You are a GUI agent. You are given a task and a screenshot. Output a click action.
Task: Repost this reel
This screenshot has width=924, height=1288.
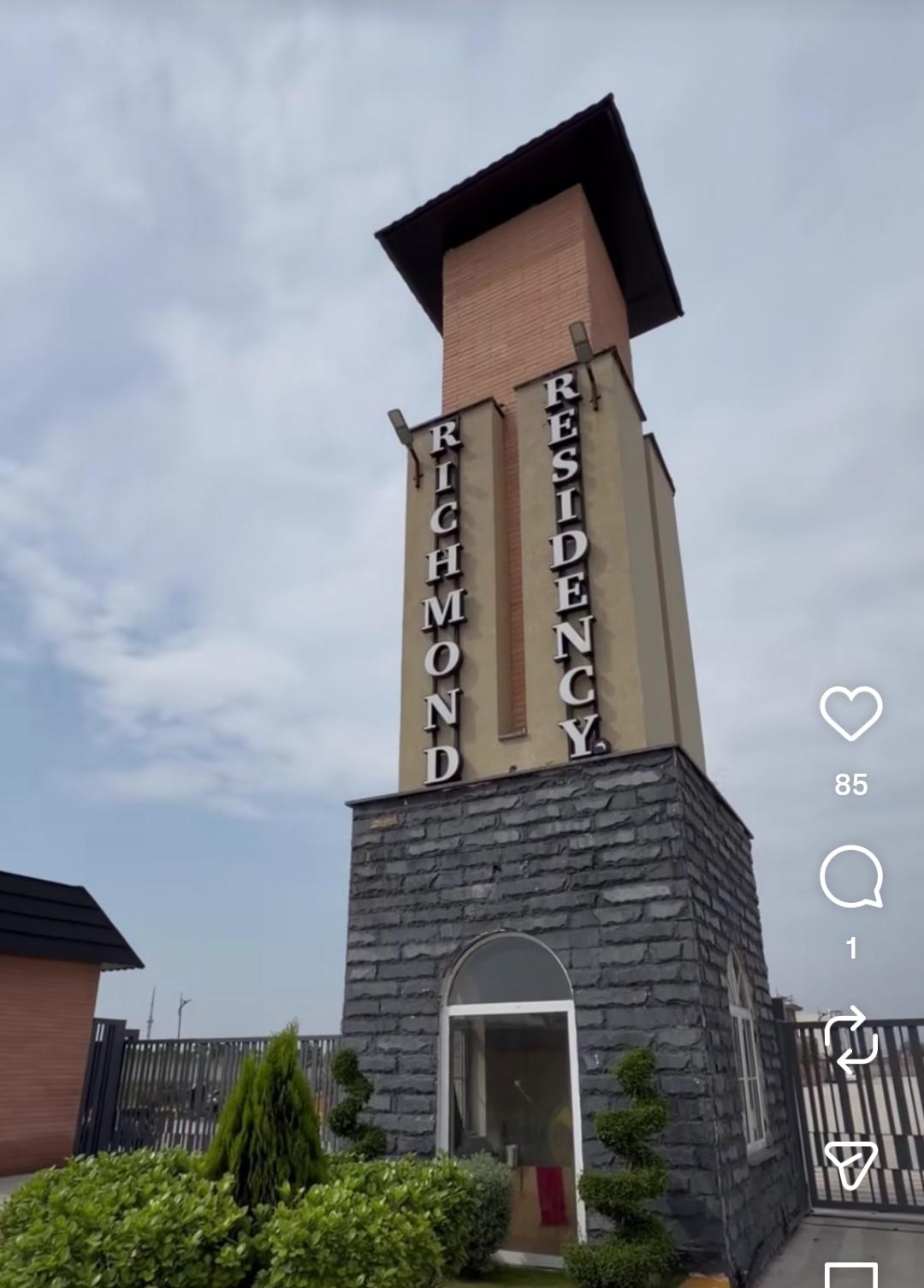click(850, 1040)
